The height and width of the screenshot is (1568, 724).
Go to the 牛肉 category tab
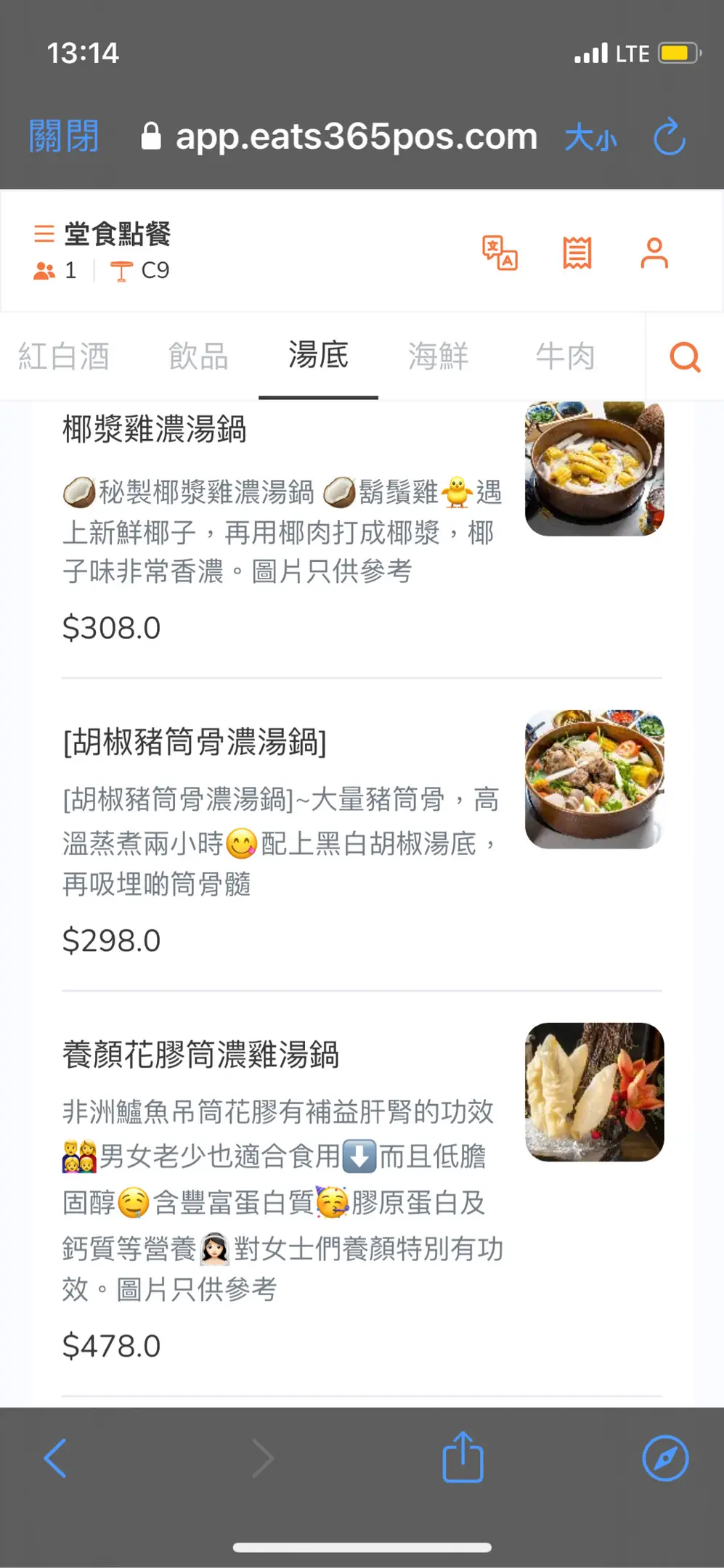point(565,356)
